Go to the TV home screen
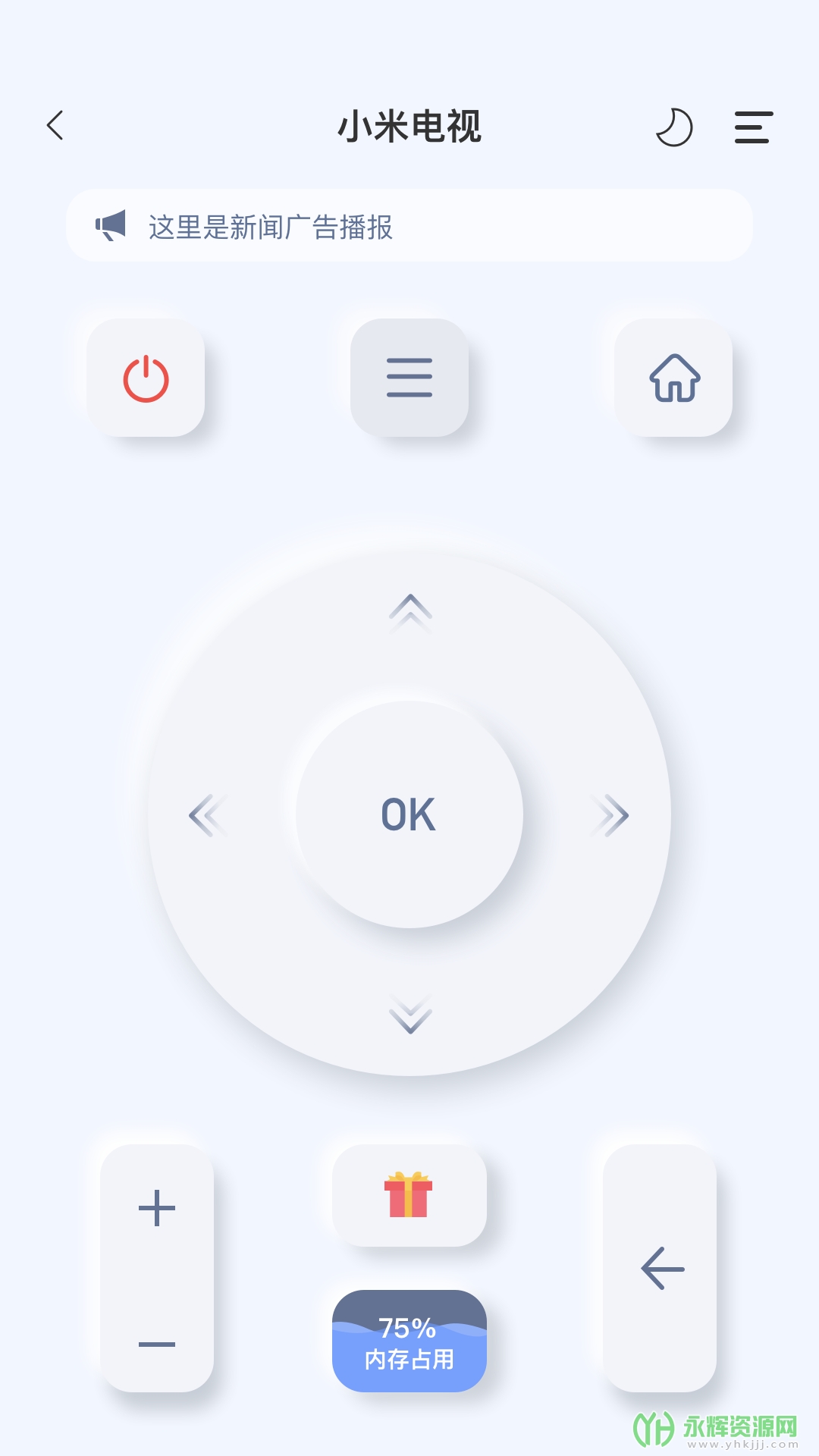819x1456 pixels. pyautogui.click(x=673, y=378)
